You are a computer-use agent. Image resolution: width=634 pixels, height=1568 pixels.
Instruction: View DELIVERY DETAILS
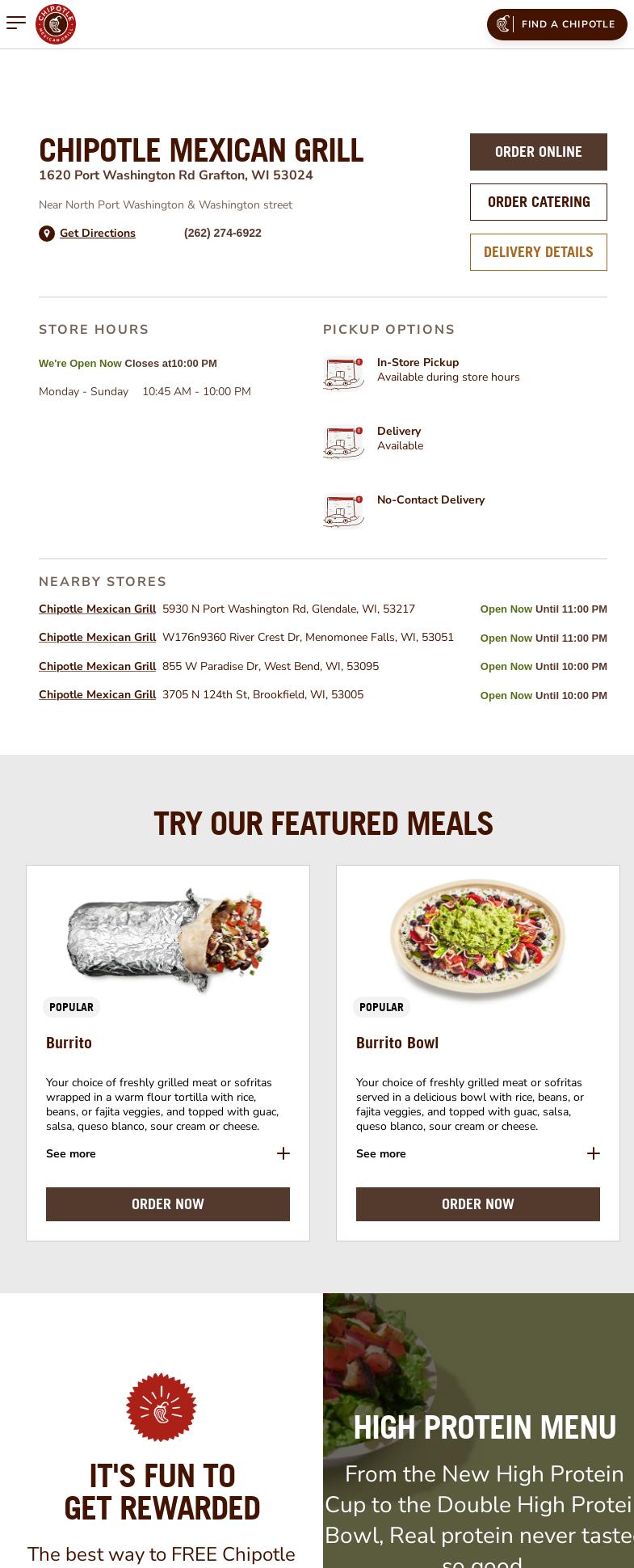[538, 251]
